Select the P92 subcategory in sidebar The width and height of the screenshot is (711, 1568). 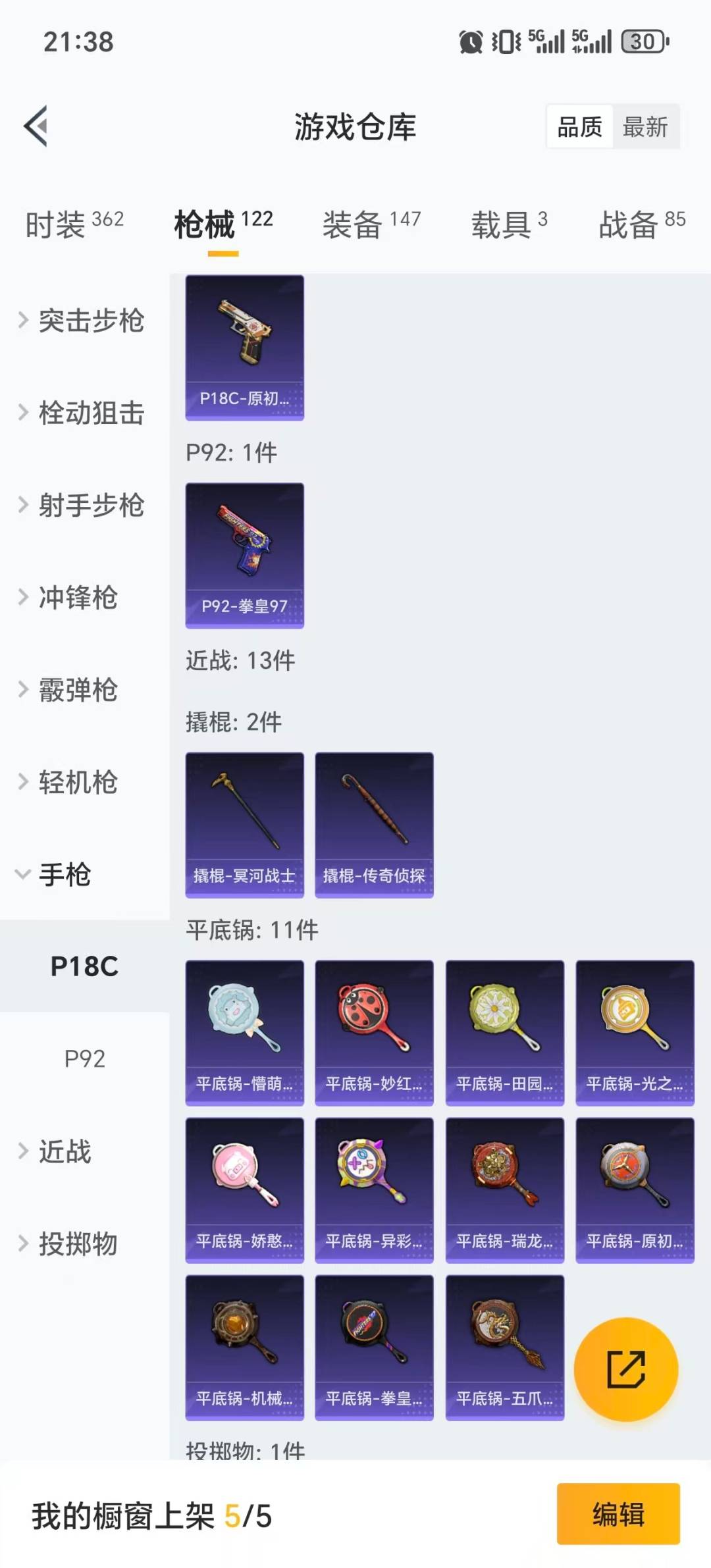pos(86,1058)
